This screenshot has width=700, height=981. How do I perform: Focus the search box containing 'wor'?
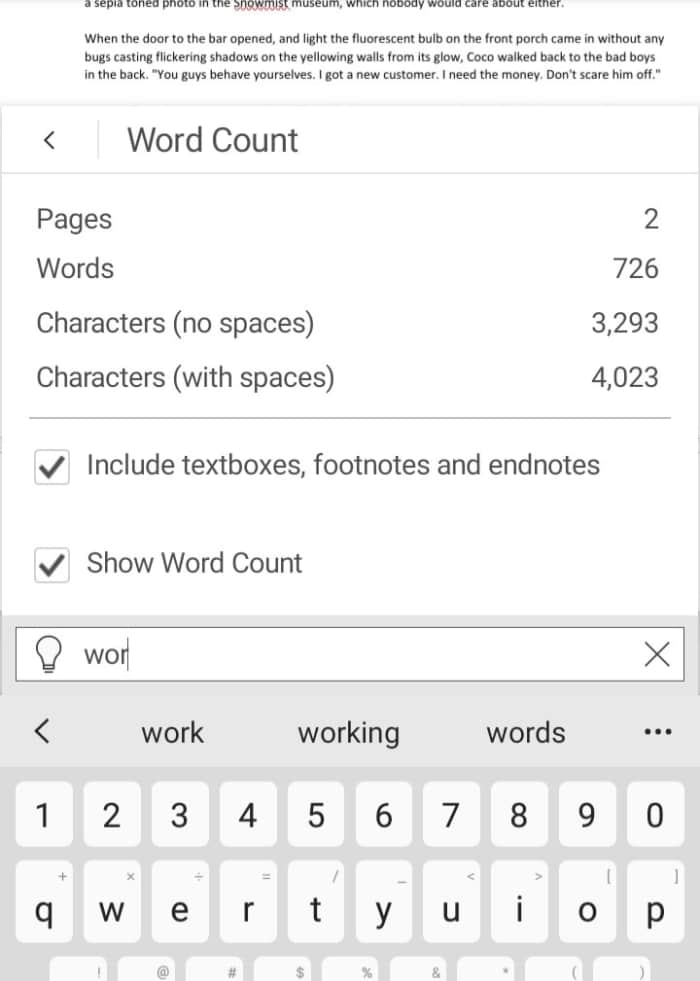[350, 655]
